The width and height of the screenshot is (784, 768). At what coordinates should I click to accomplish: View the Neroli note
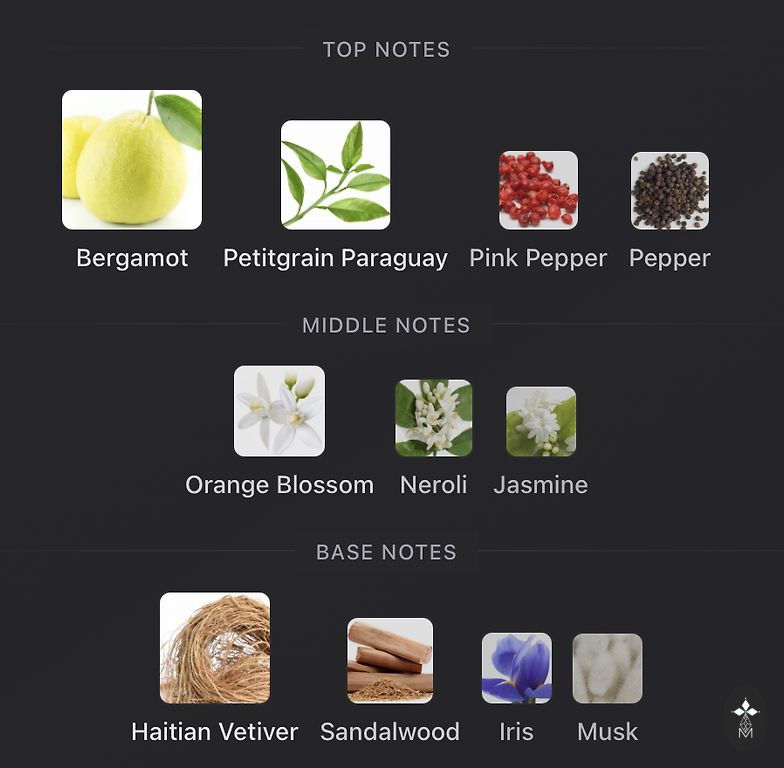point(433,418)
